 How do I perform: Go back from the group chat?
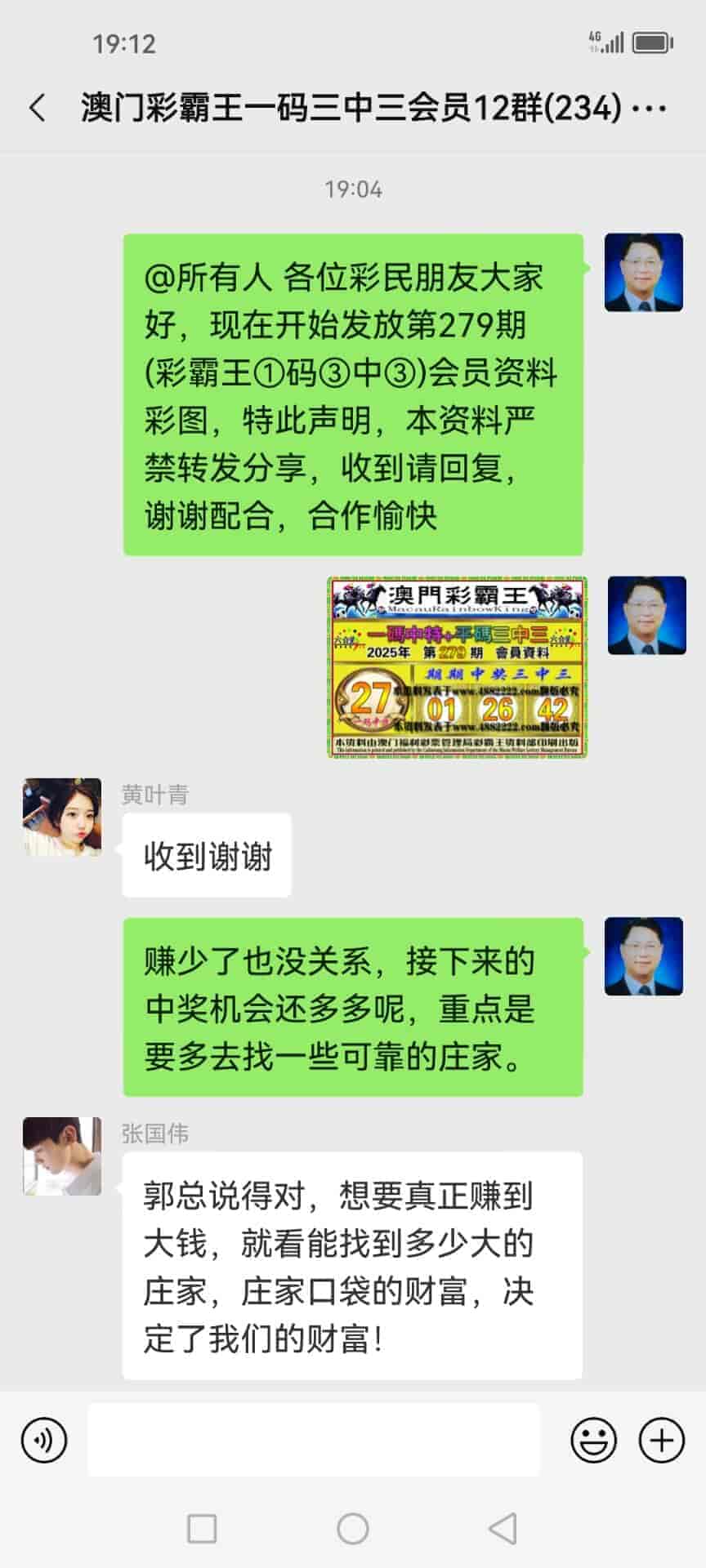(38, 108)
